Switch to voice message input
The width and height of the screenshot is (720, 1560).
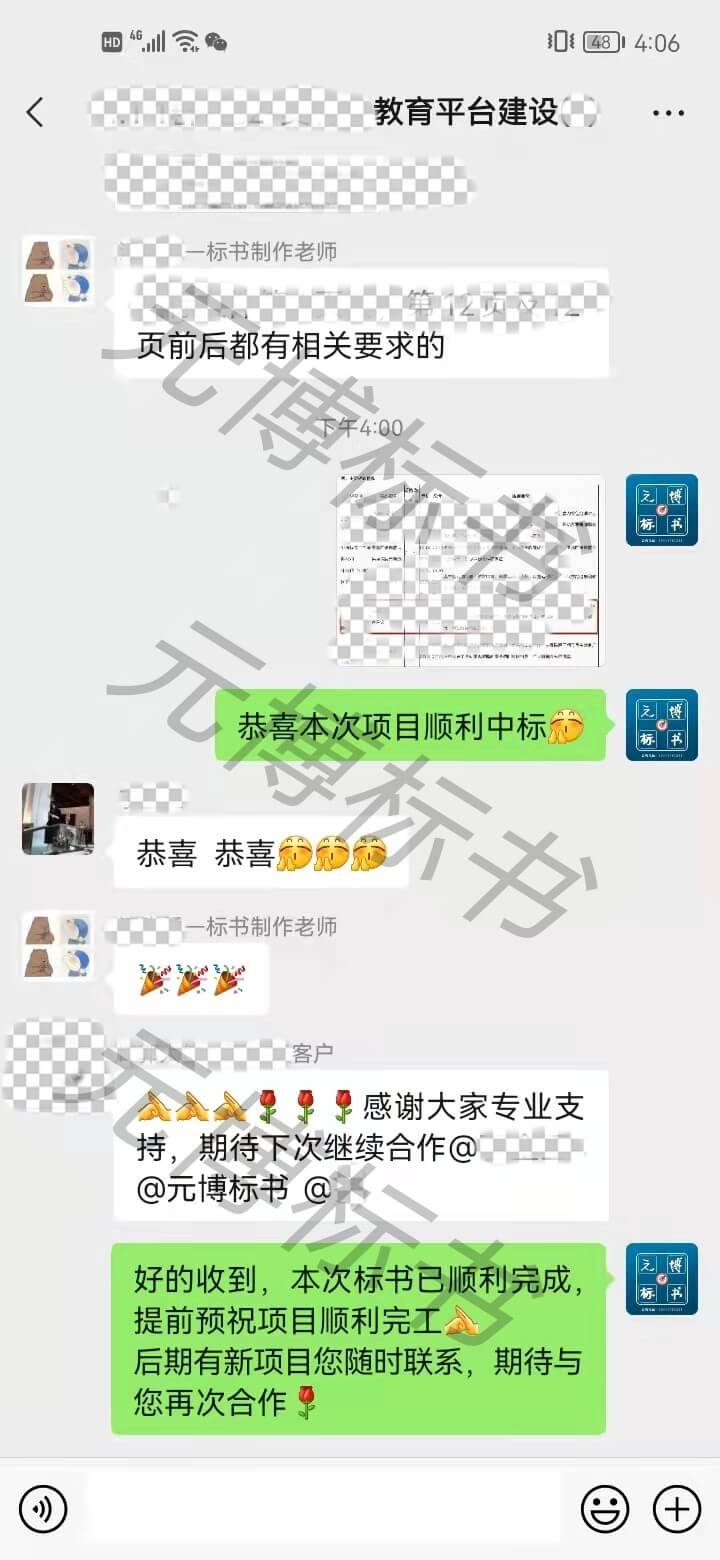(x=43, y=1507)
